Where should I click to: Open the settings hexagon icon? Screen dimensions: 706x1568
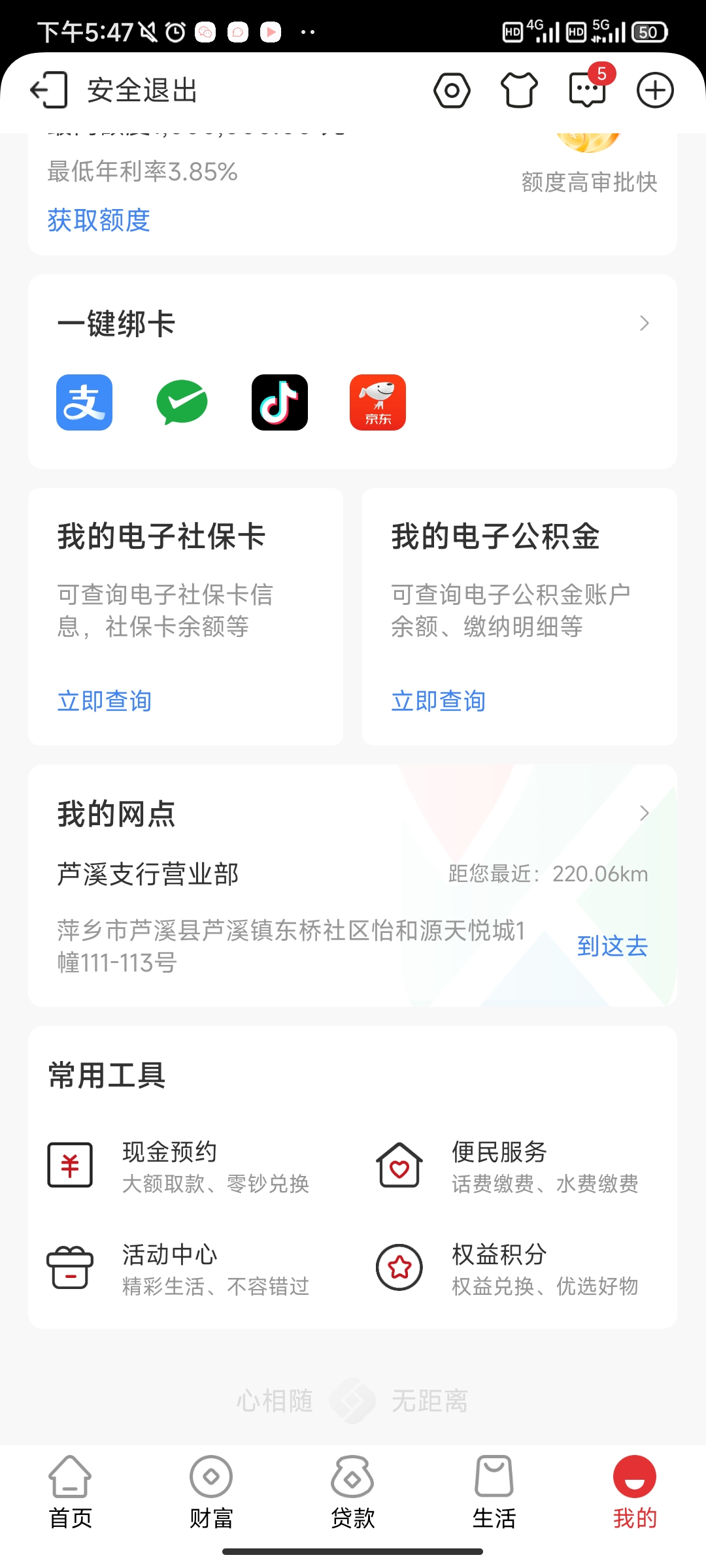(452, 90)
